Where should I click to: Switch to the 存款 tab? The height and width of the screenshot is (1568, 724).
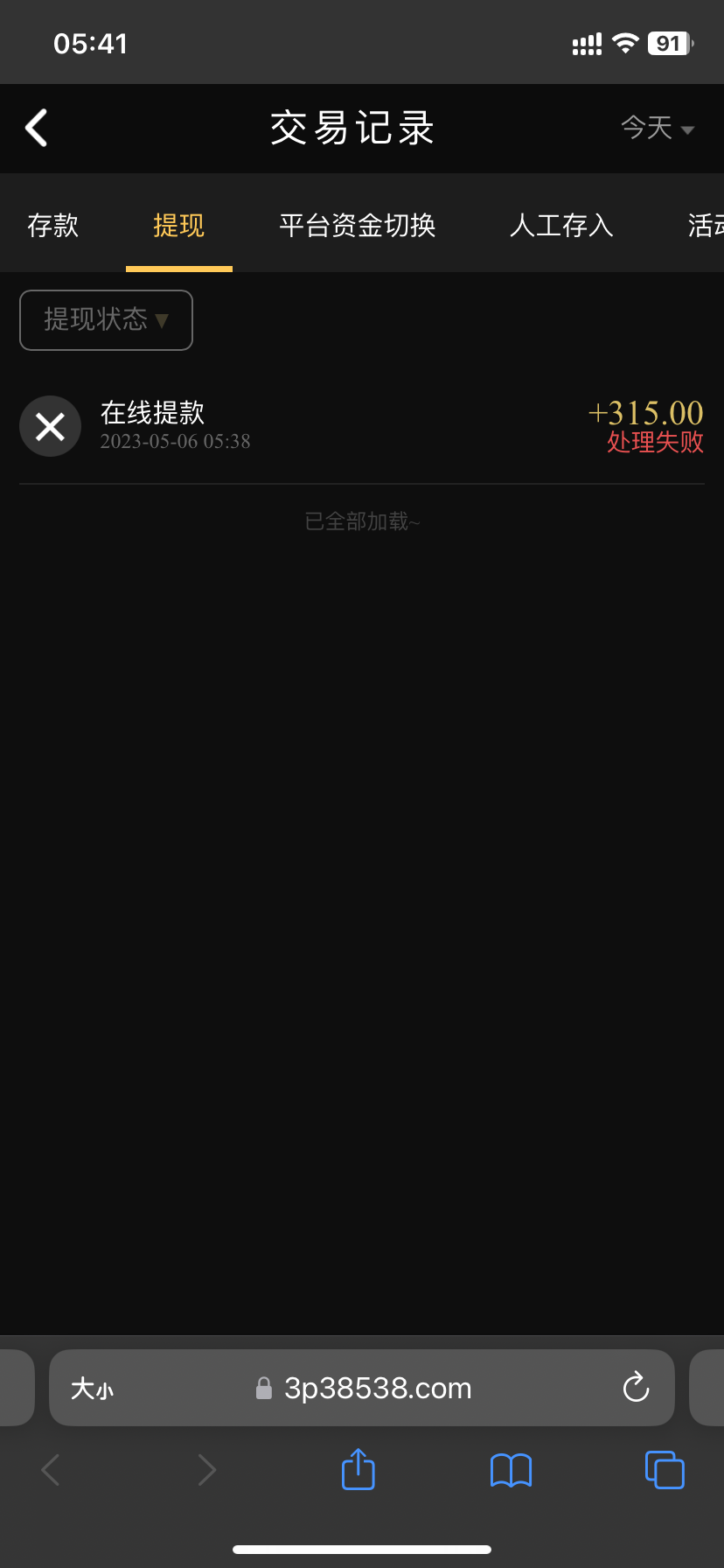pyautogui.click(x=52, y=225)
